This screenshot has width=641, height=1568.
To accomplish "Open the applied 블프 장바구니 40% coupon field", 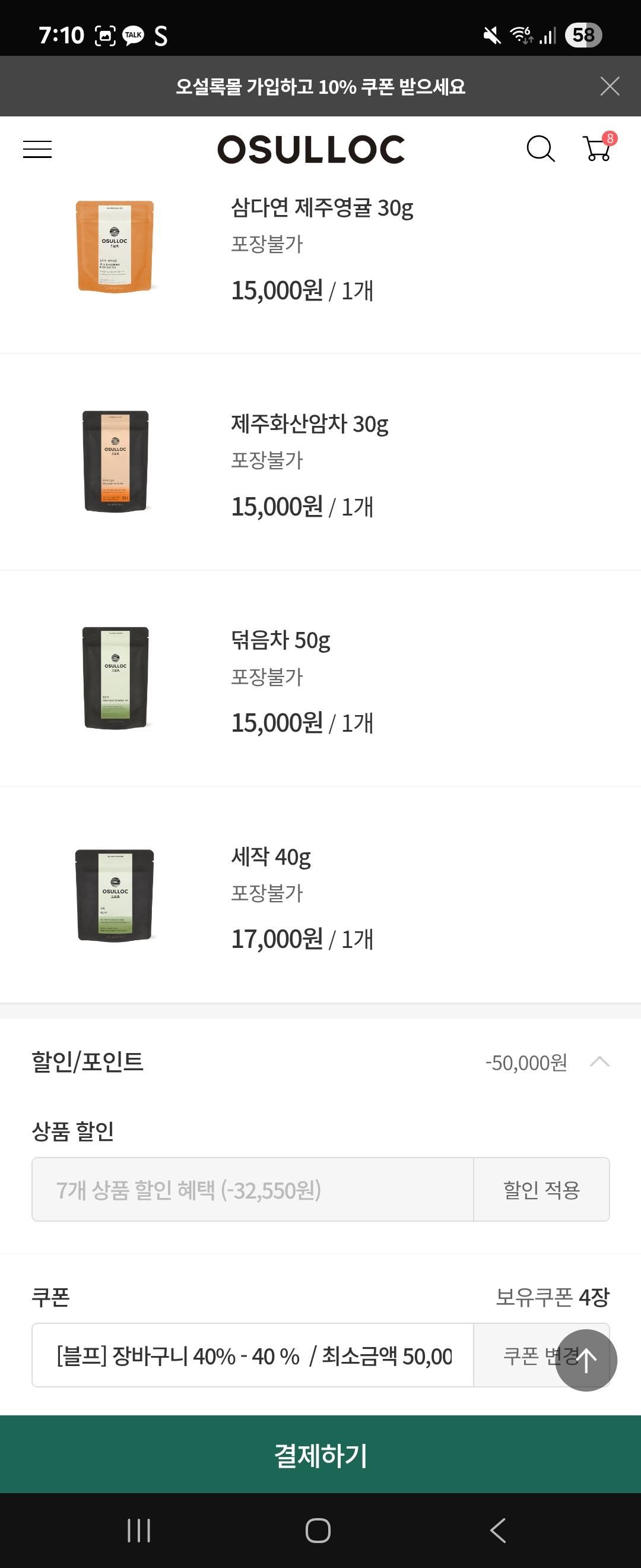I will (x=253, y=1355).
